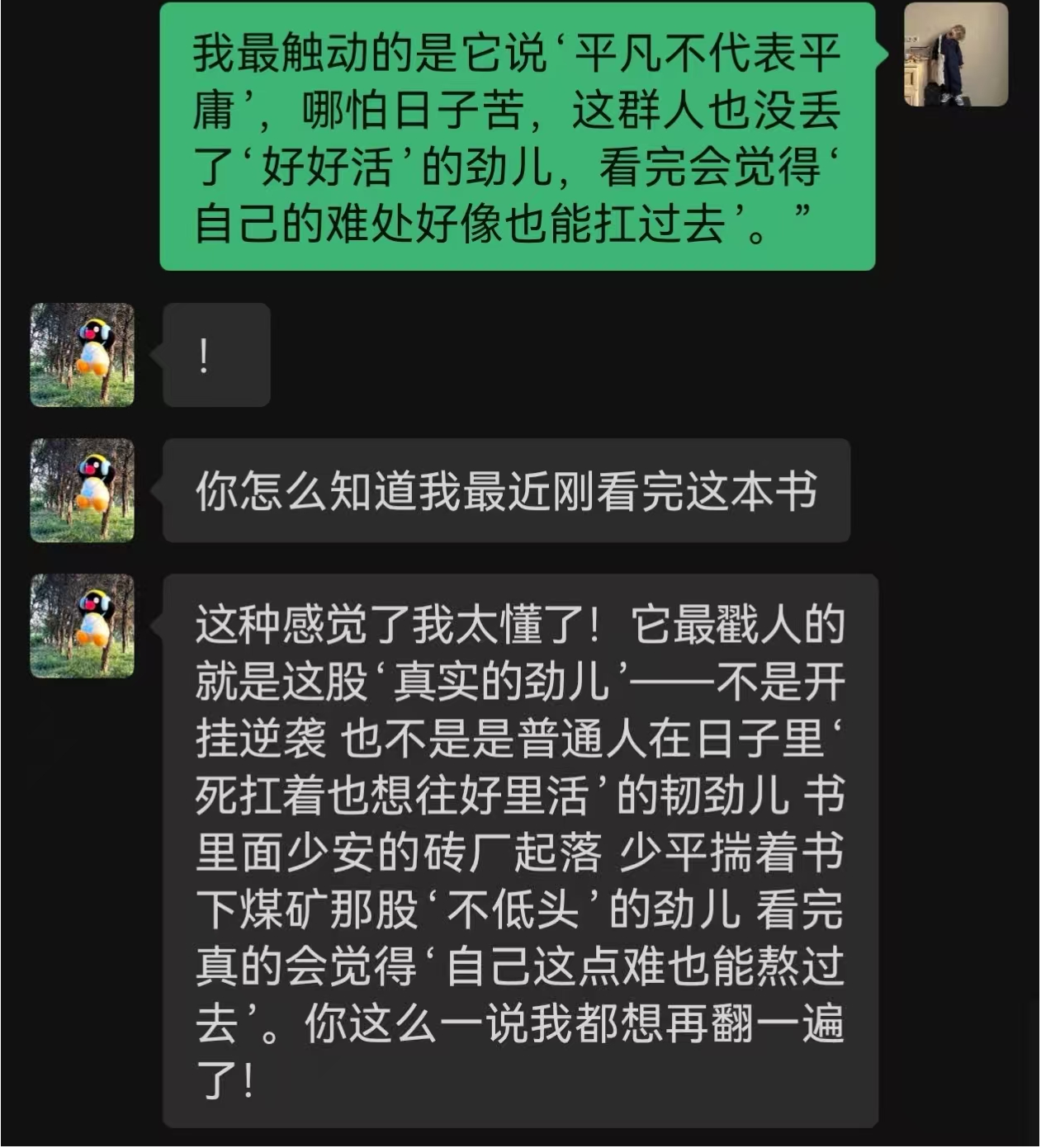This screenshot has height=1148, width=1041.
Task: Tap the penguin avatar beside the "!" message
Action: click(82, 355)
